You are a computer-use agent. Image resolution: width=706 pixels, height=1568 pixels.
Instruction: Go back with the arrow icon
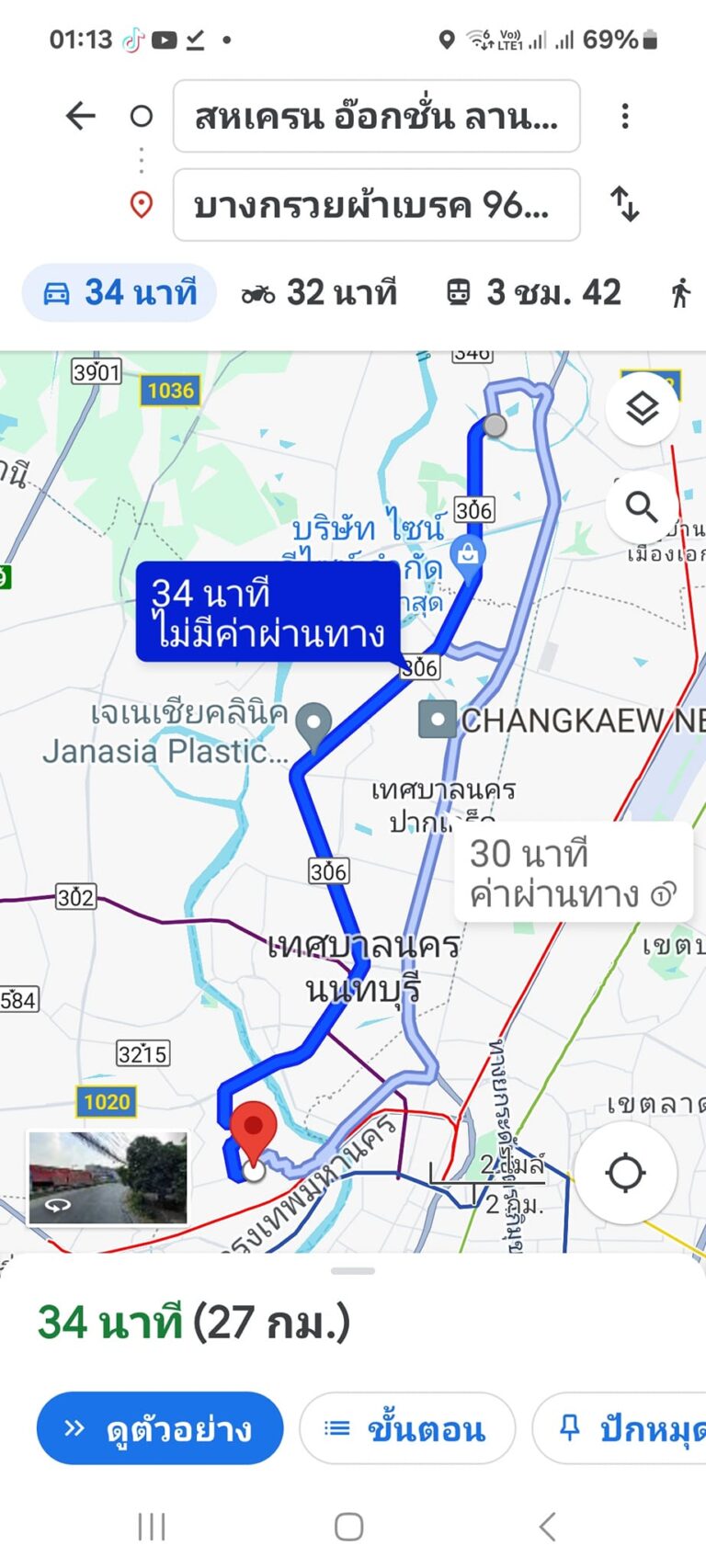pyautogui.click(x=81, y=116)
